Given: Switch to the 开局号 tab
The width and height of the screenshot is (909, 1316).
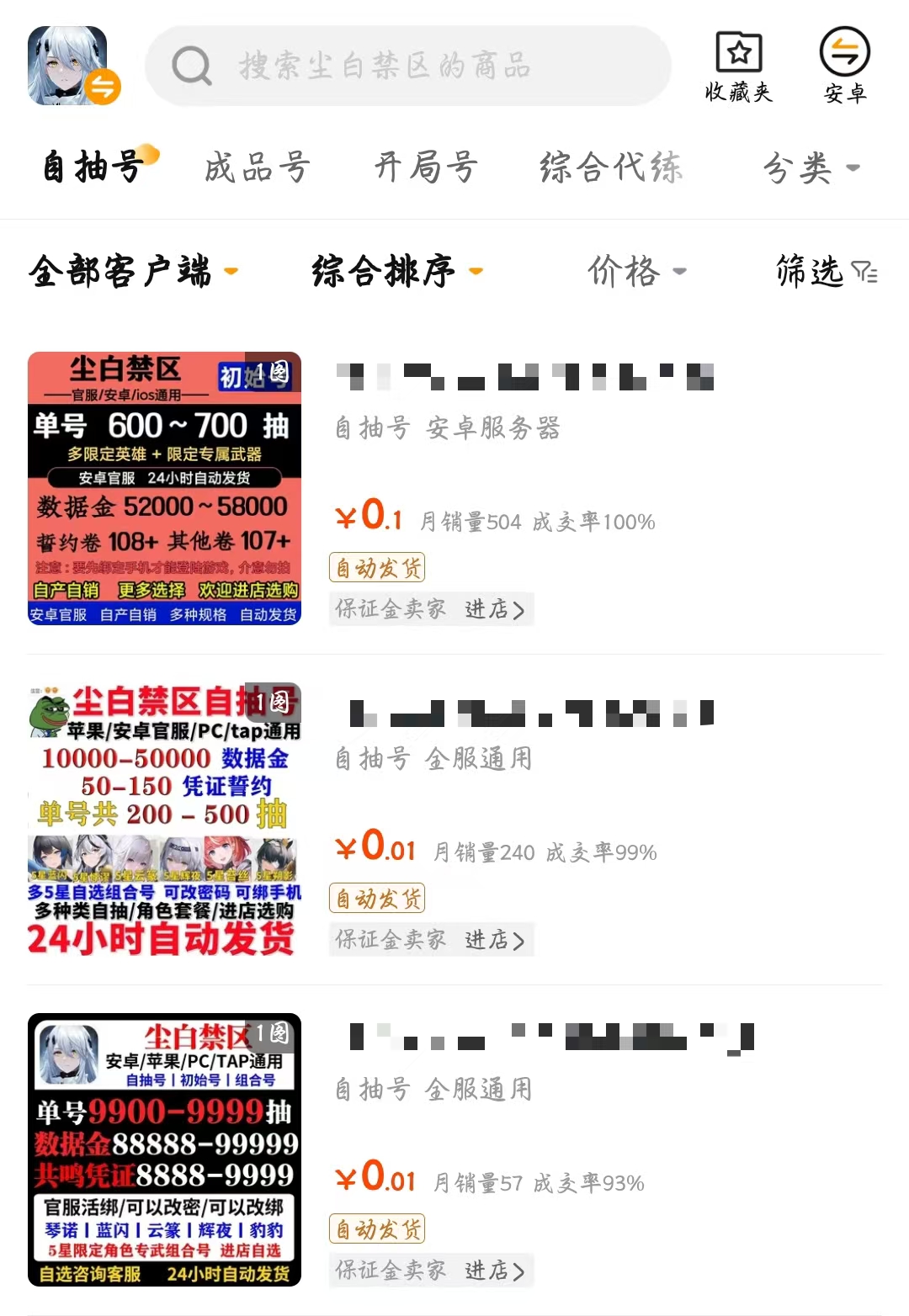Looking at the screenshot, I should [426, 167].
